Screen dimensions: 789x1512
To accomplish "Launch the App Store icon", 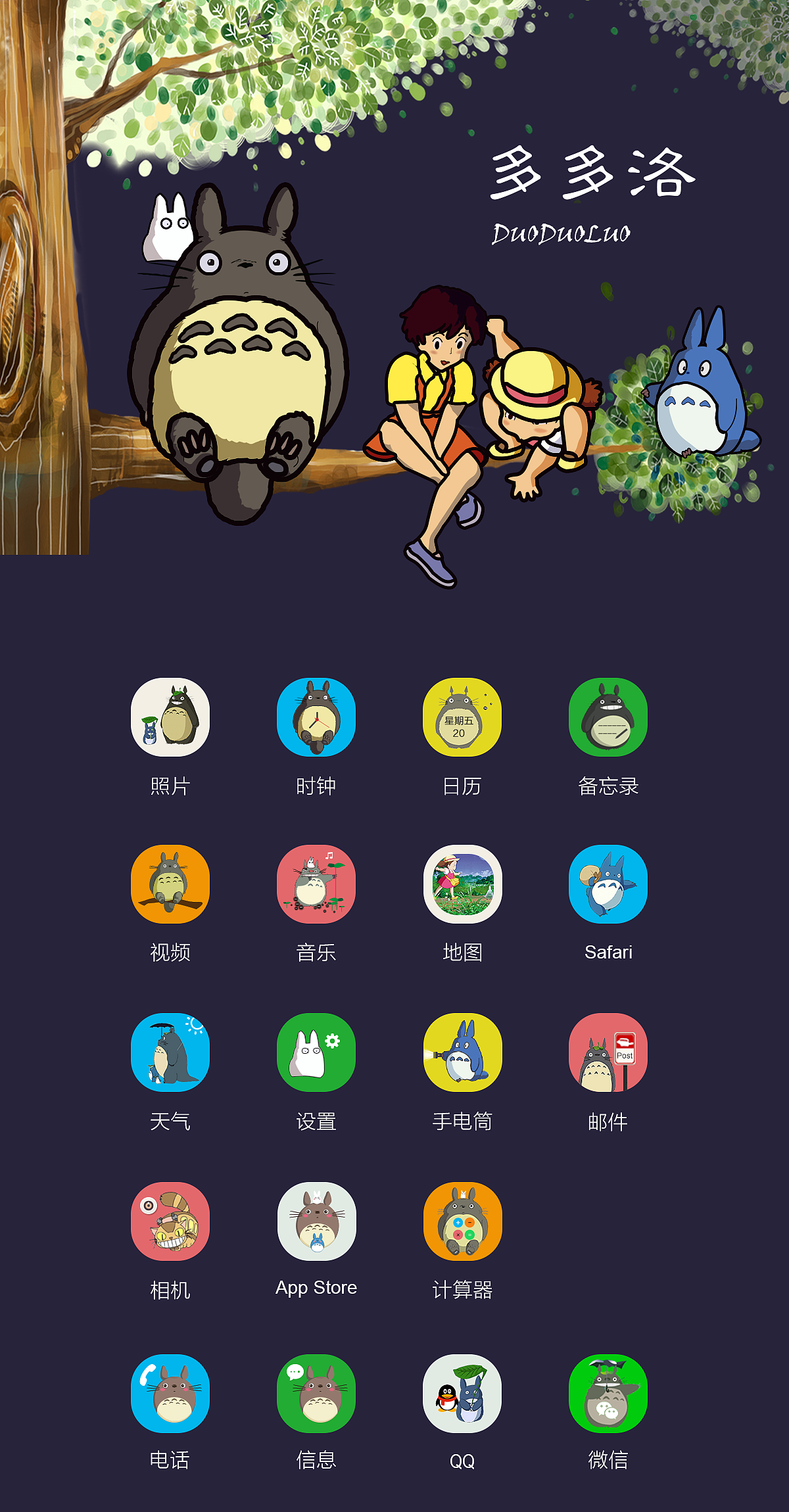I will click(x=316, y=1221).
